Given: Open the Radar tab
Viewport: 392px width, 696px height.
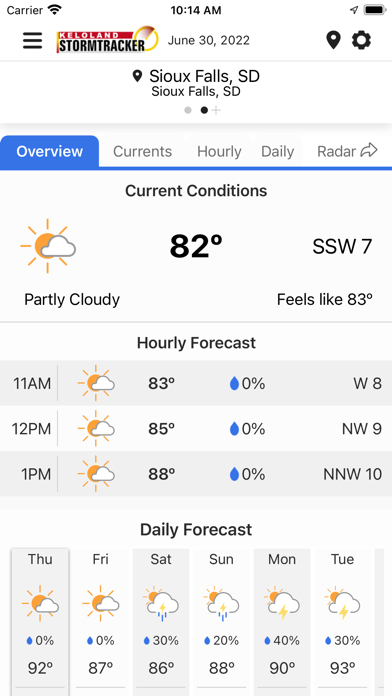Looking at the screenshot, I should [x=347, y=151].
